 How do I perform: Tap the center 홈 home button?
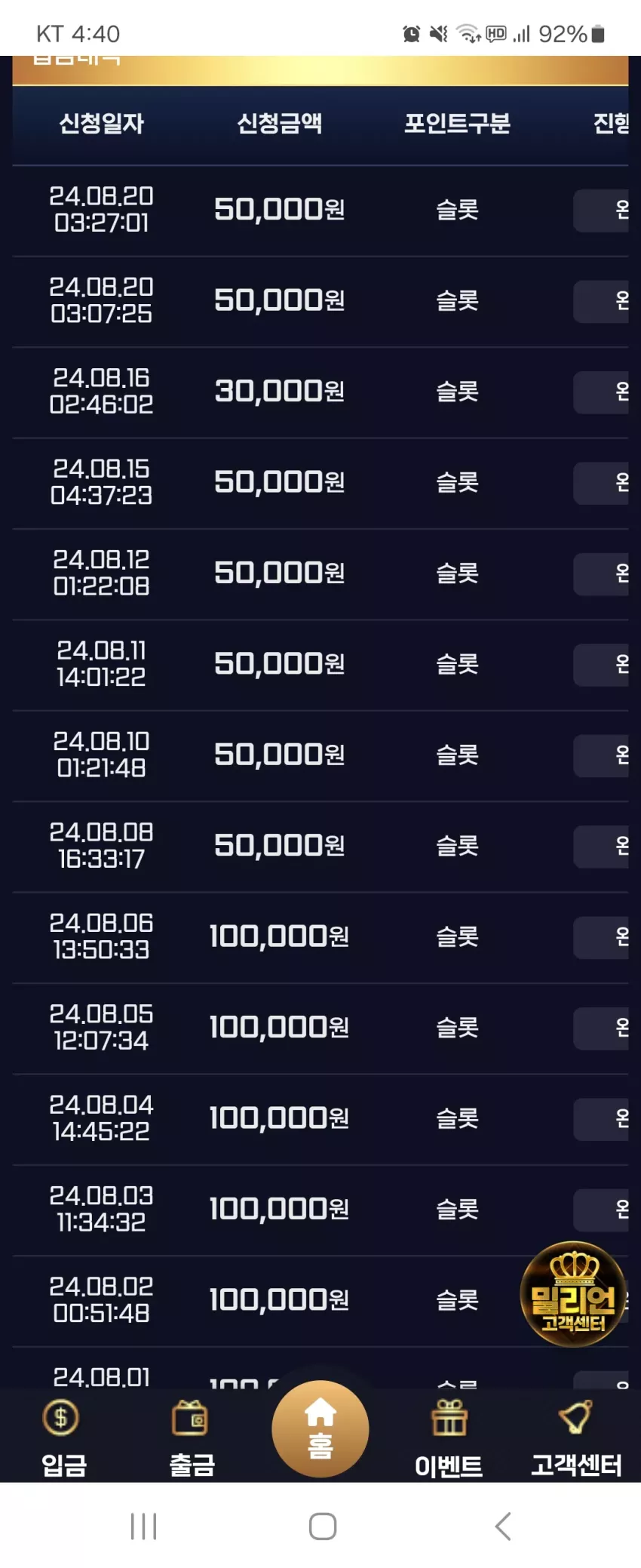click(320, 1428)
